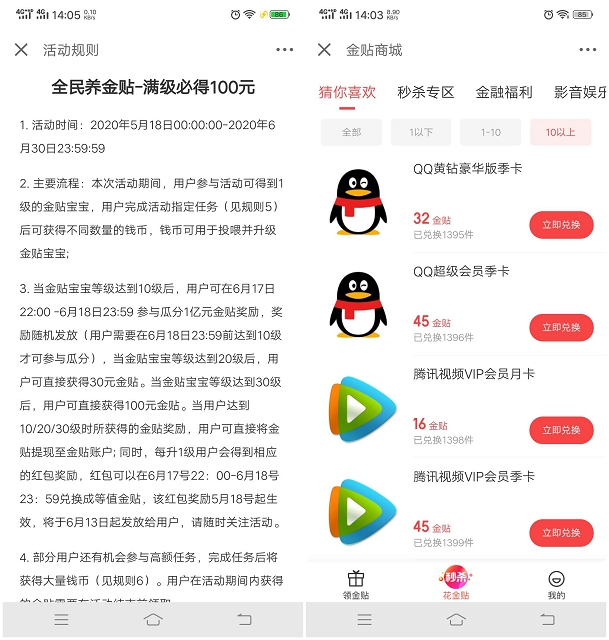Screen dimensions: 609x640
Task: Switch to the 金融福利 tab
Action: click(x=504, y=92)
